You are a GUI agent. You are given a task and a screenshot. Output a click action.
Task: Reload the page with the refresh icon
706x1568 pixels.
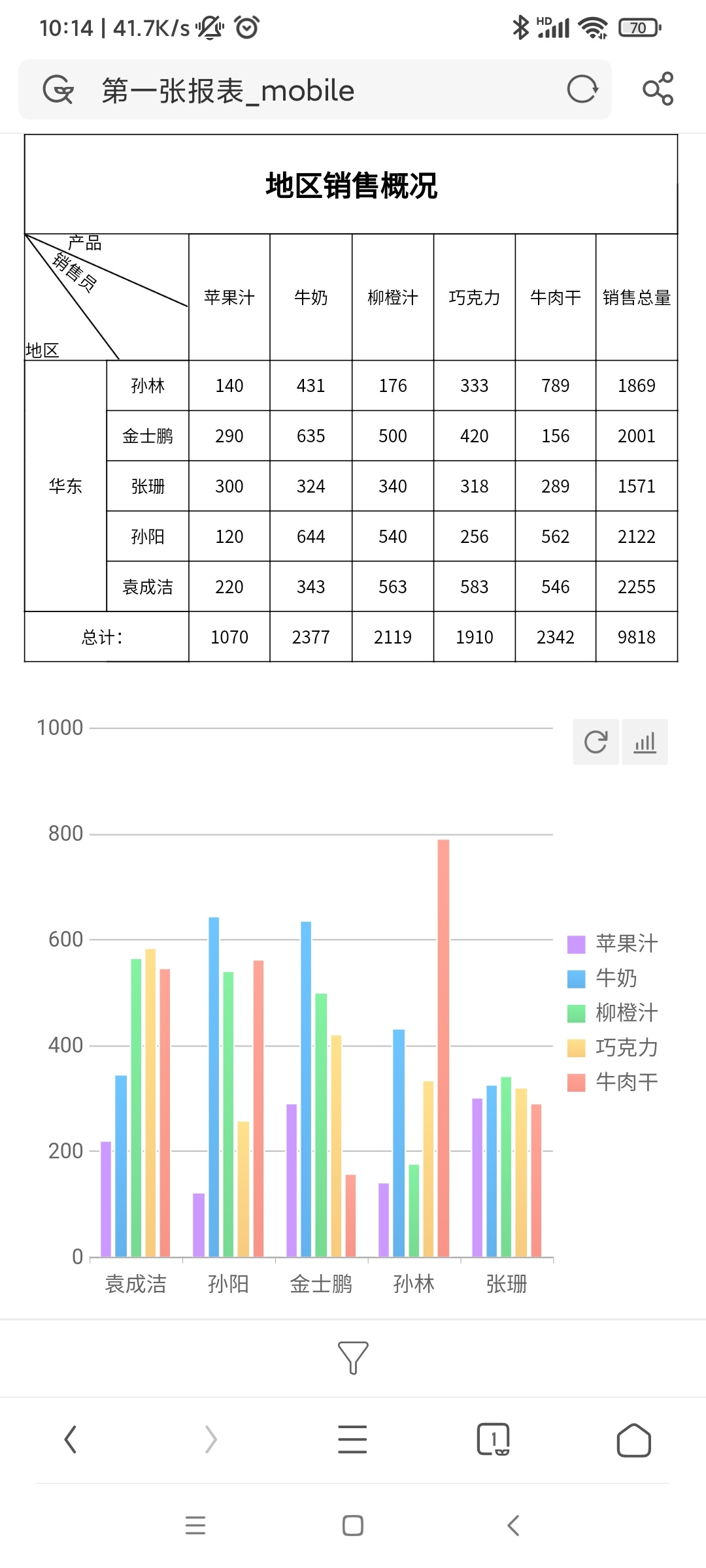[582, 90]
